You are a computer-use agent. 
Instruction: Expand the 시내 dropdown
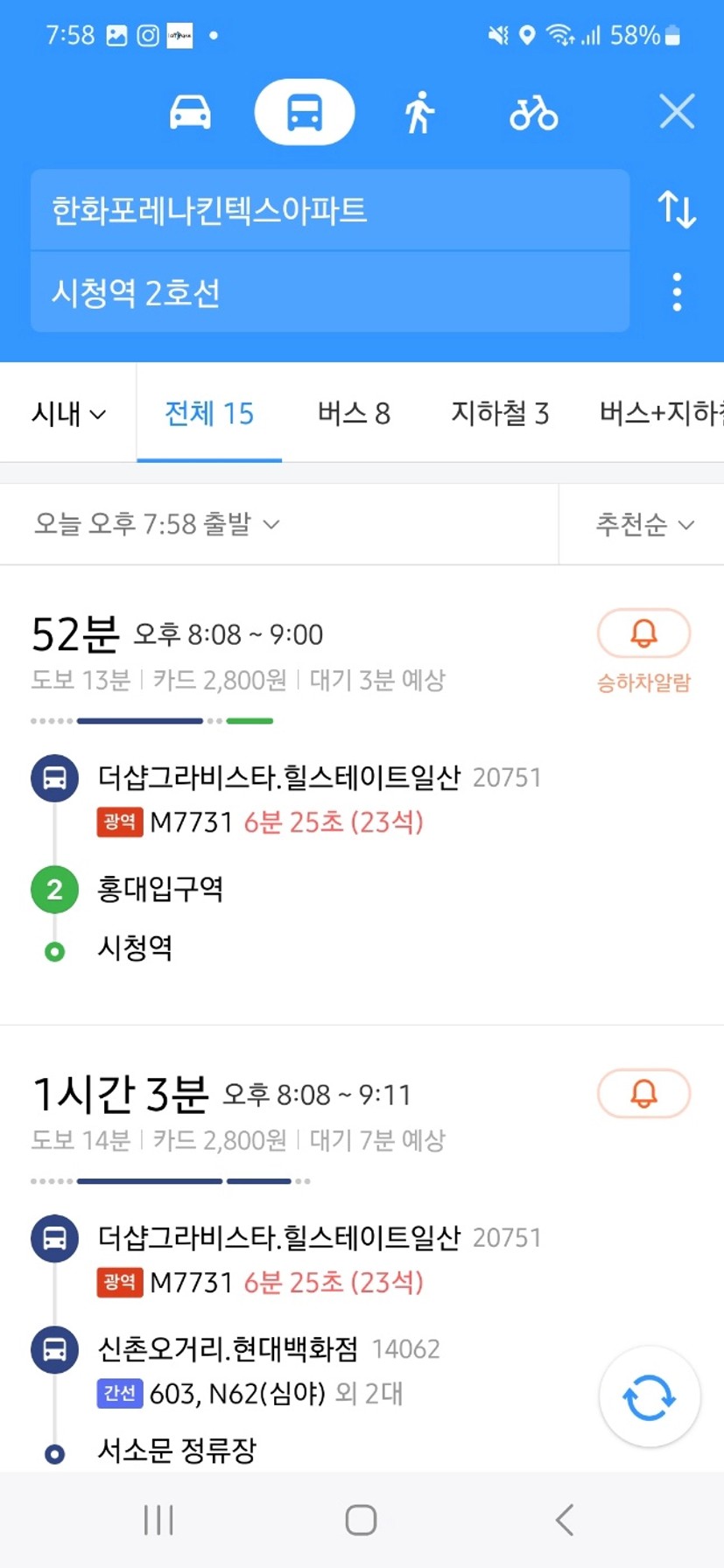pos(68,413)
